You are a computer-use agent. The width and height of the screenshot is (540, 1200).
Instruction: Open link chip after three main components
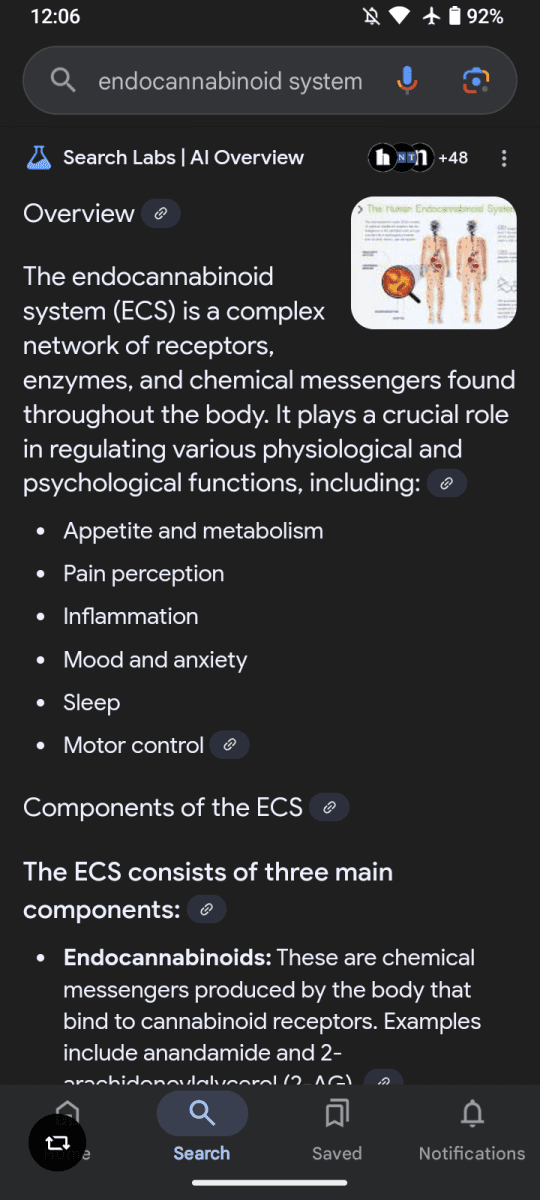(x=206, y=909)
